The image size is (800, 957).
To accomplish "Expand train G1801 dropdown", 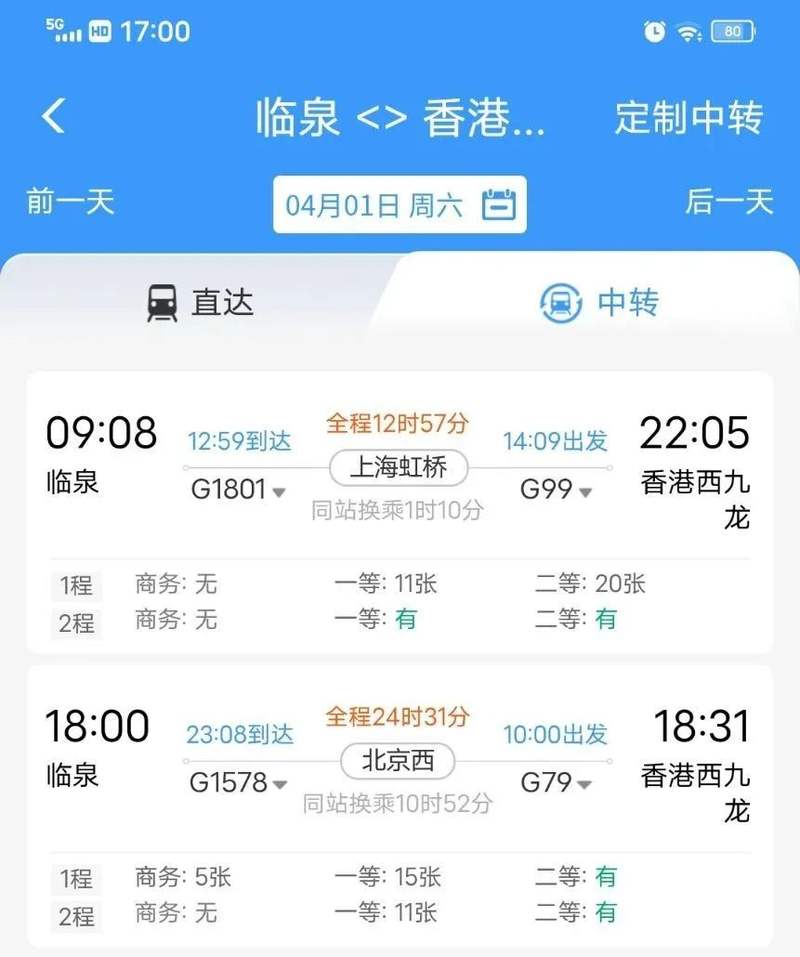I will pos(238,490).
